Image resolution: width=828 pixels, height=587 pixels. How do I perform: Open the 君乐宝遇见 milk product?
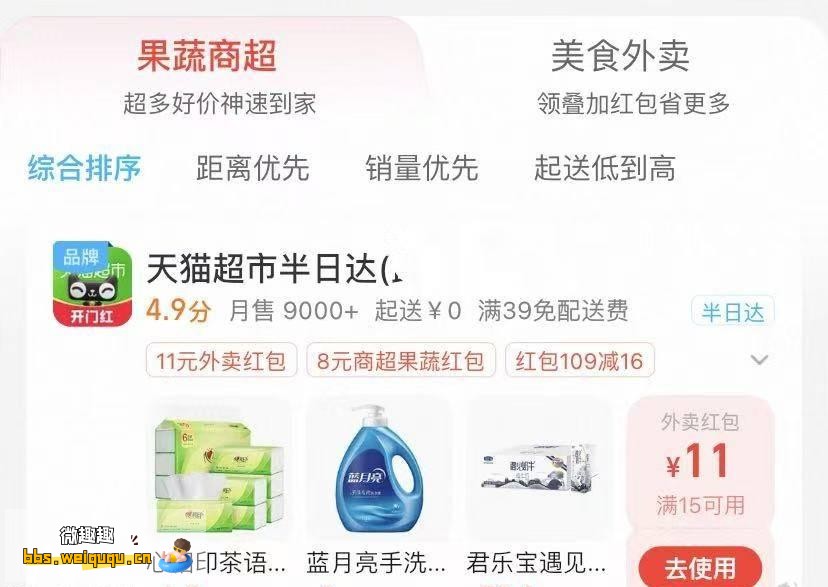tap(537, 470)
